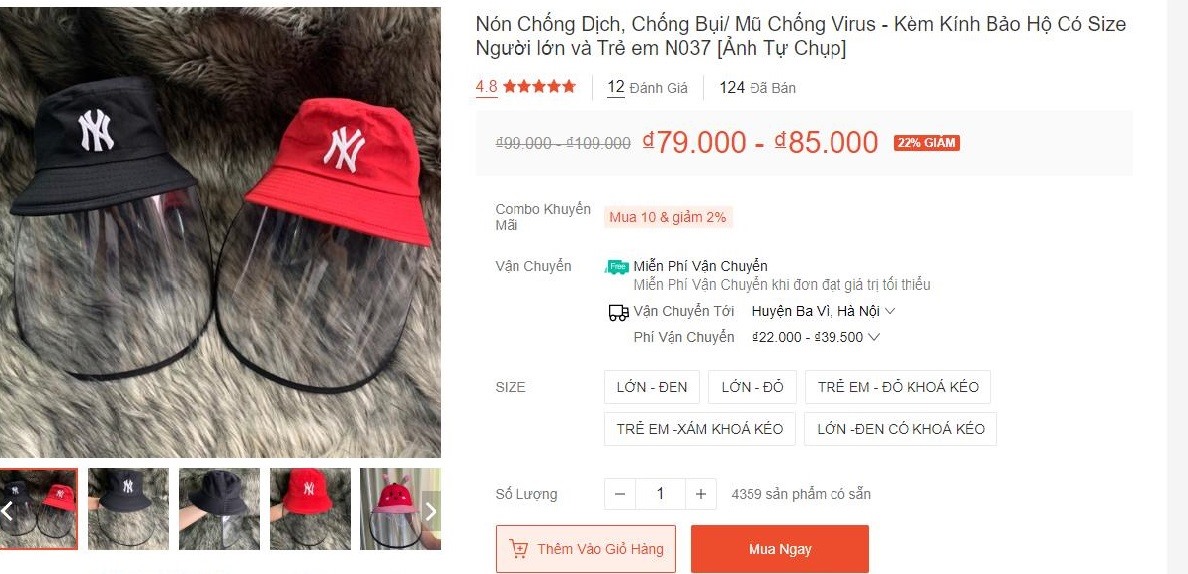Pick LỚN -ĐEN CÓ KHOÁ KÉO option

(900, 429)
